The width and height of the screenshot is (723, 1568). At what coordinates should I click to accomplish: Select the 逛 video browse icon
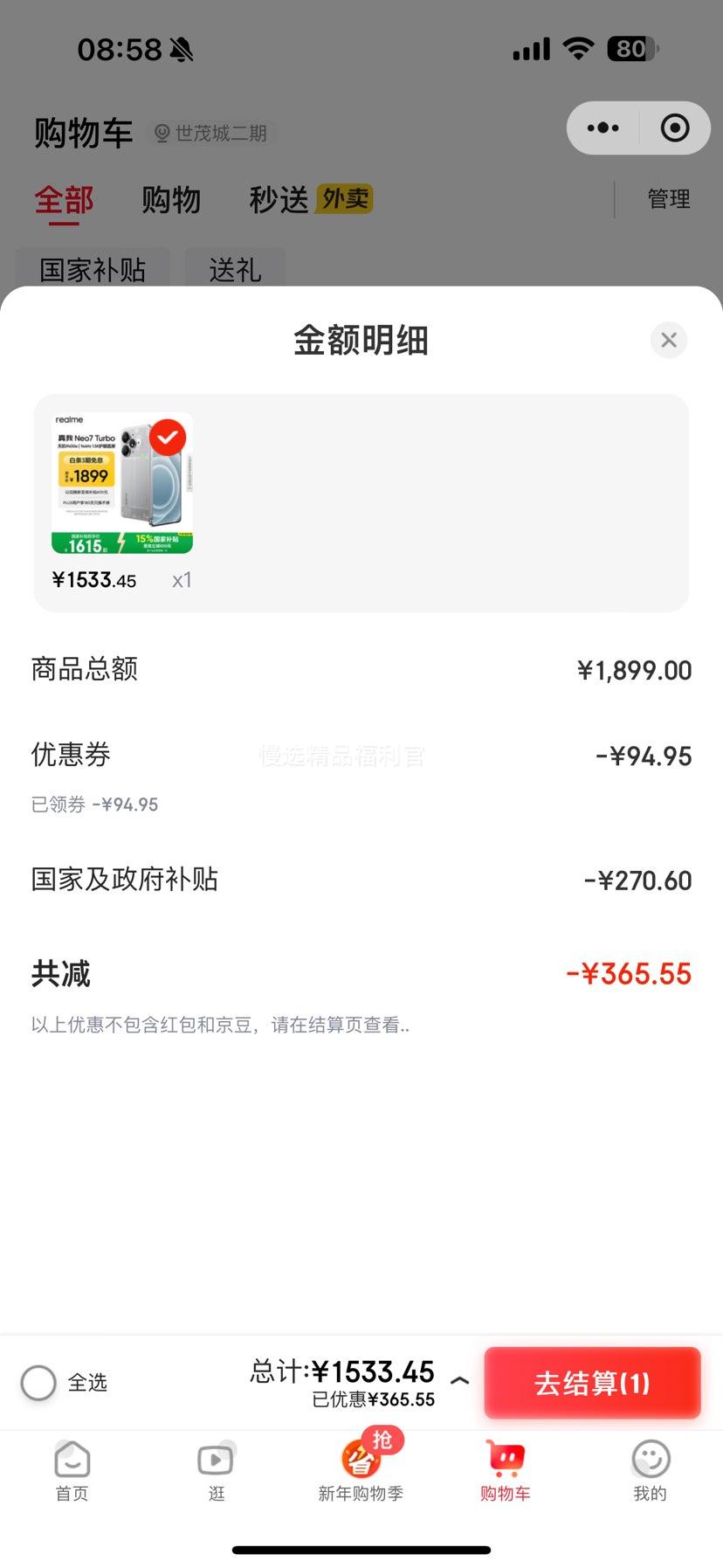216,1459
